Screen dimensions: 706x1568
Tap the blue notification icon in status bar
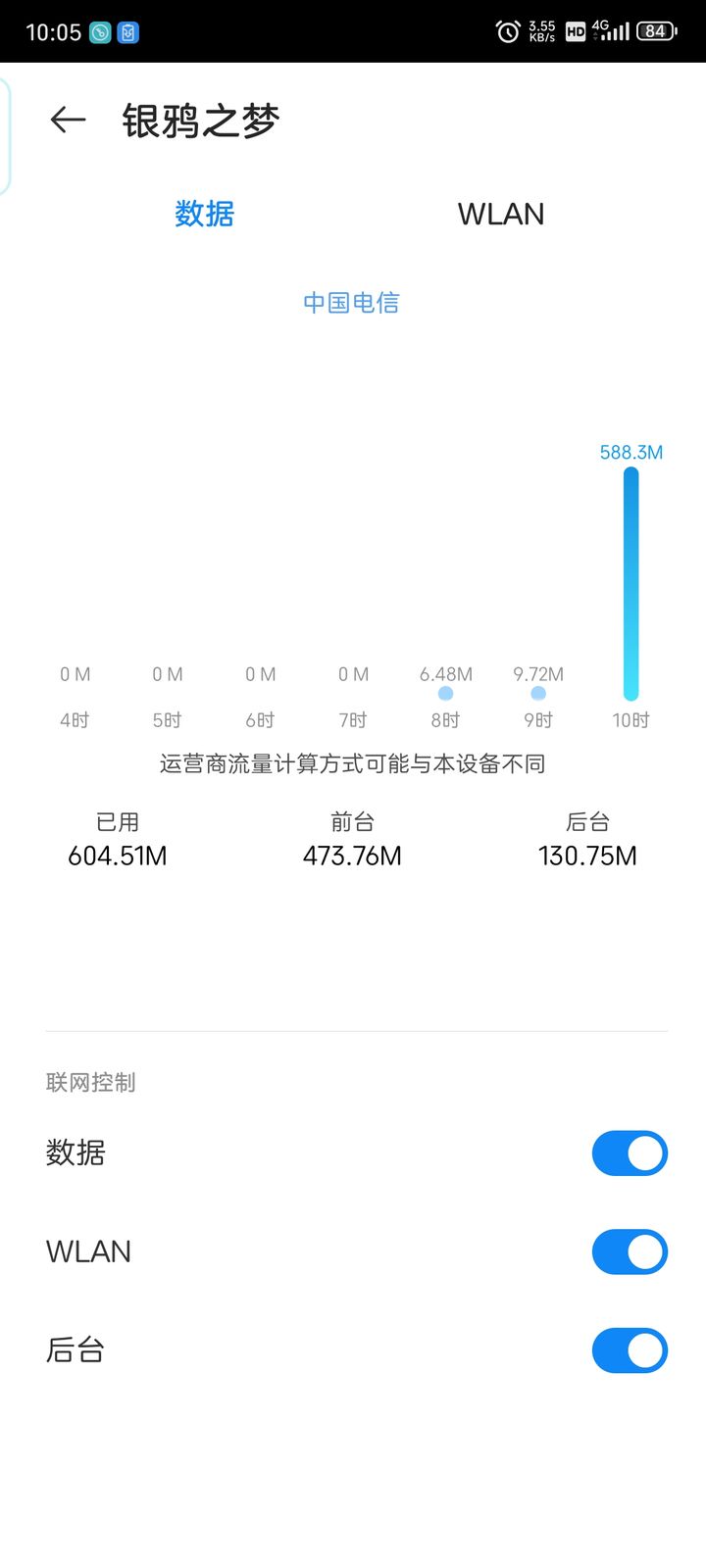(128, 31)
